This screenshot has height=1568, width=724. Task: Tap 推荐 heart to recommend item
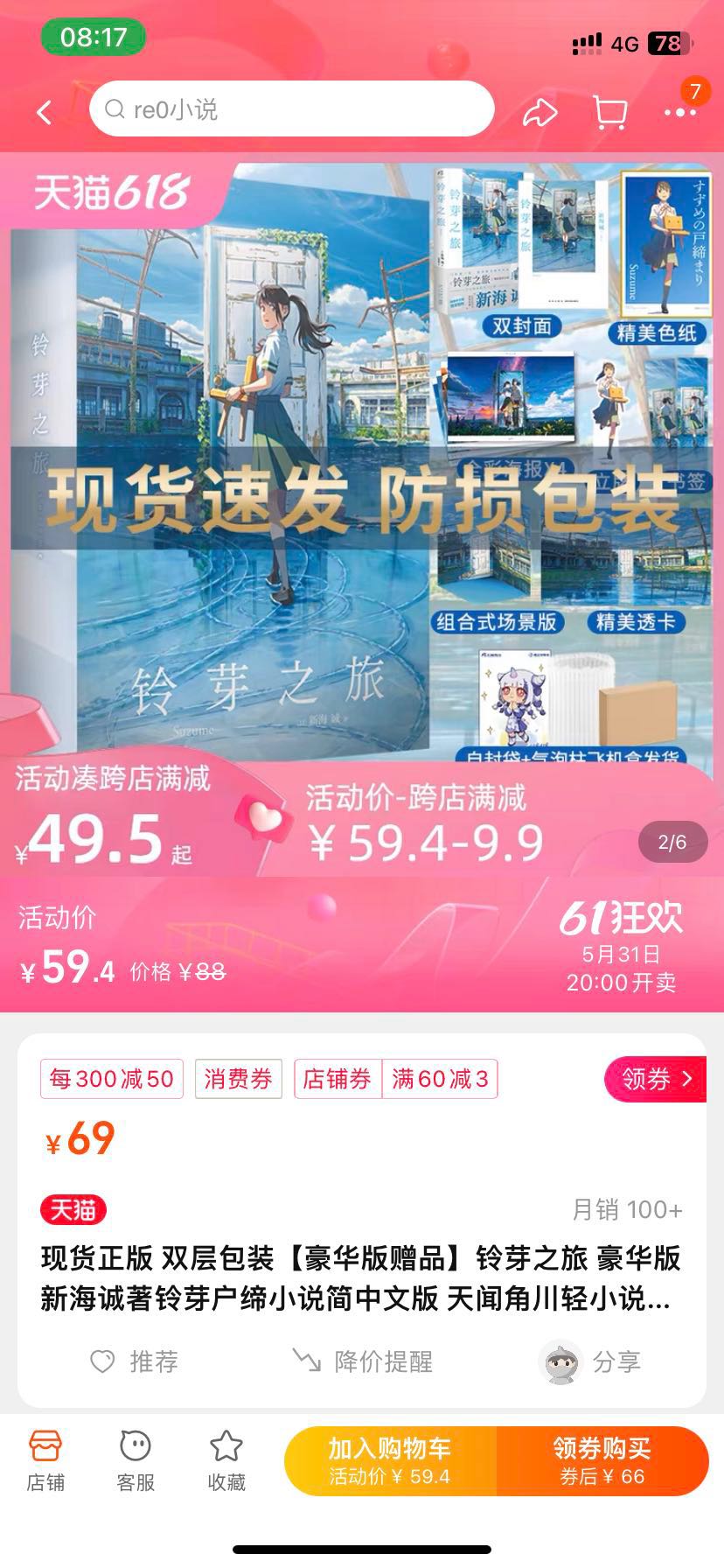click(135, 1361)
